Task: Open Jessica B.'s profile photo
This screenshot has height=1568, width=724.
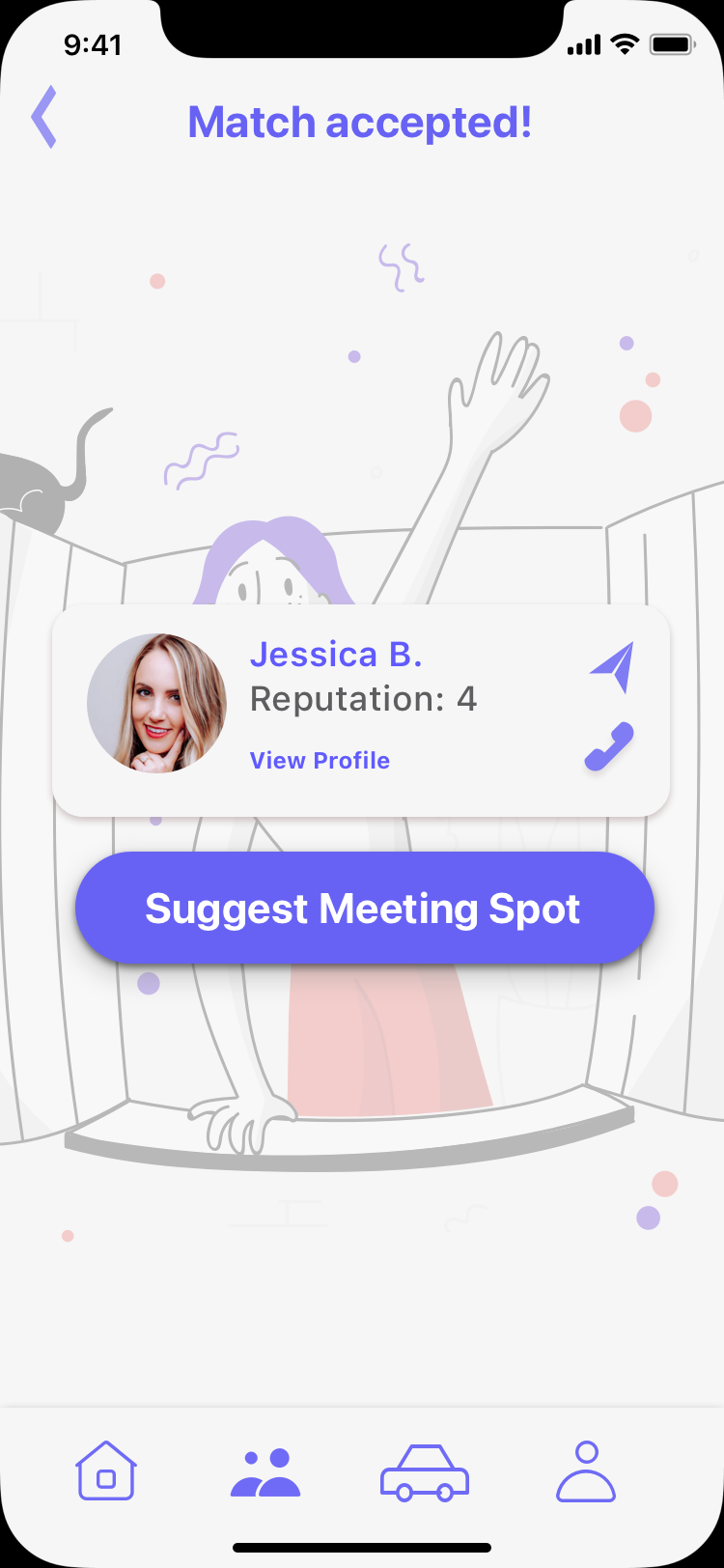Action: [157, 703]
